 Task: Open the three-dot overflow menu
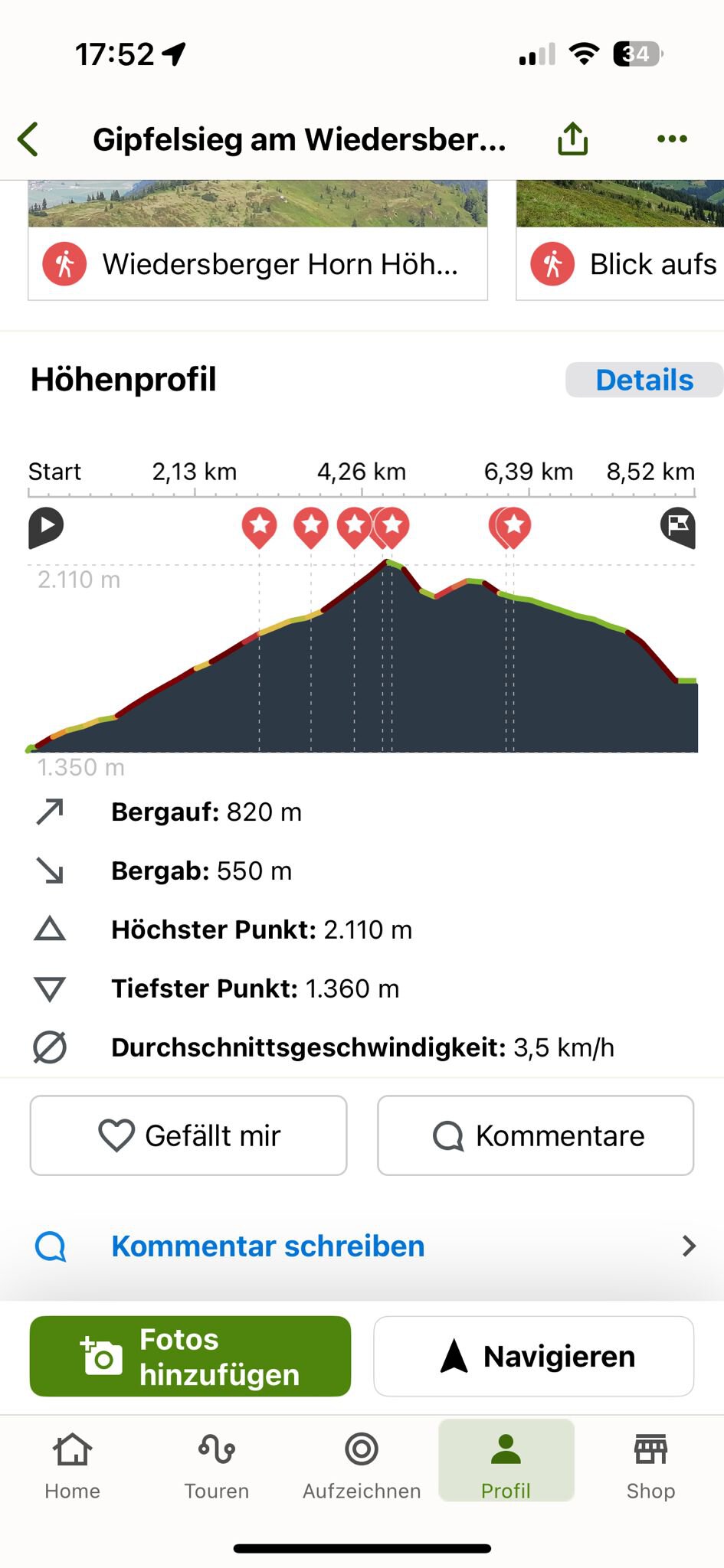(x=672, y=139)
